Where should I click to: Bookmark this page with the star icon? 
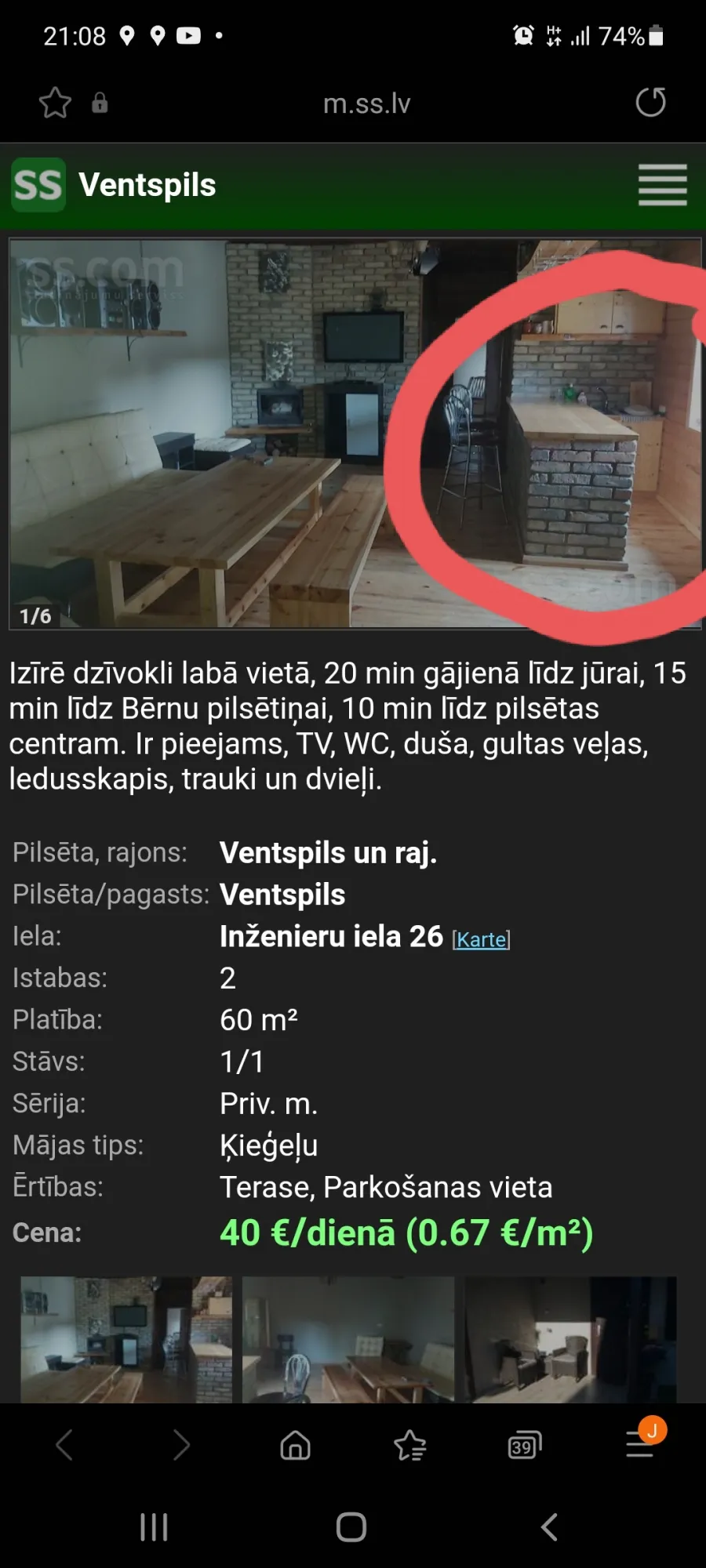pos(55,103)
